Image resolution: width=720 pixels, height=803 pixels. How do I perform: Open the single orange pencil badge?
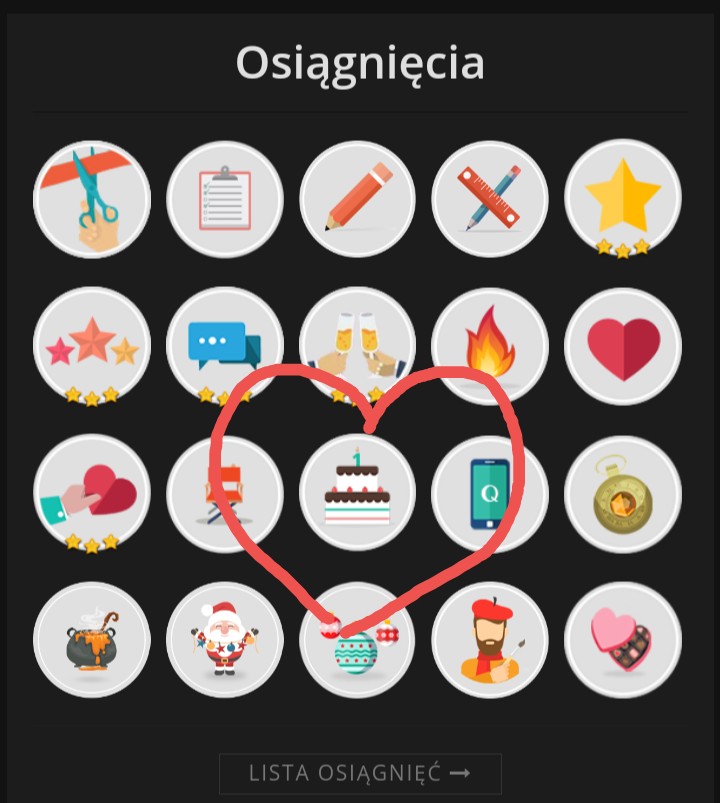coord(358,199)
